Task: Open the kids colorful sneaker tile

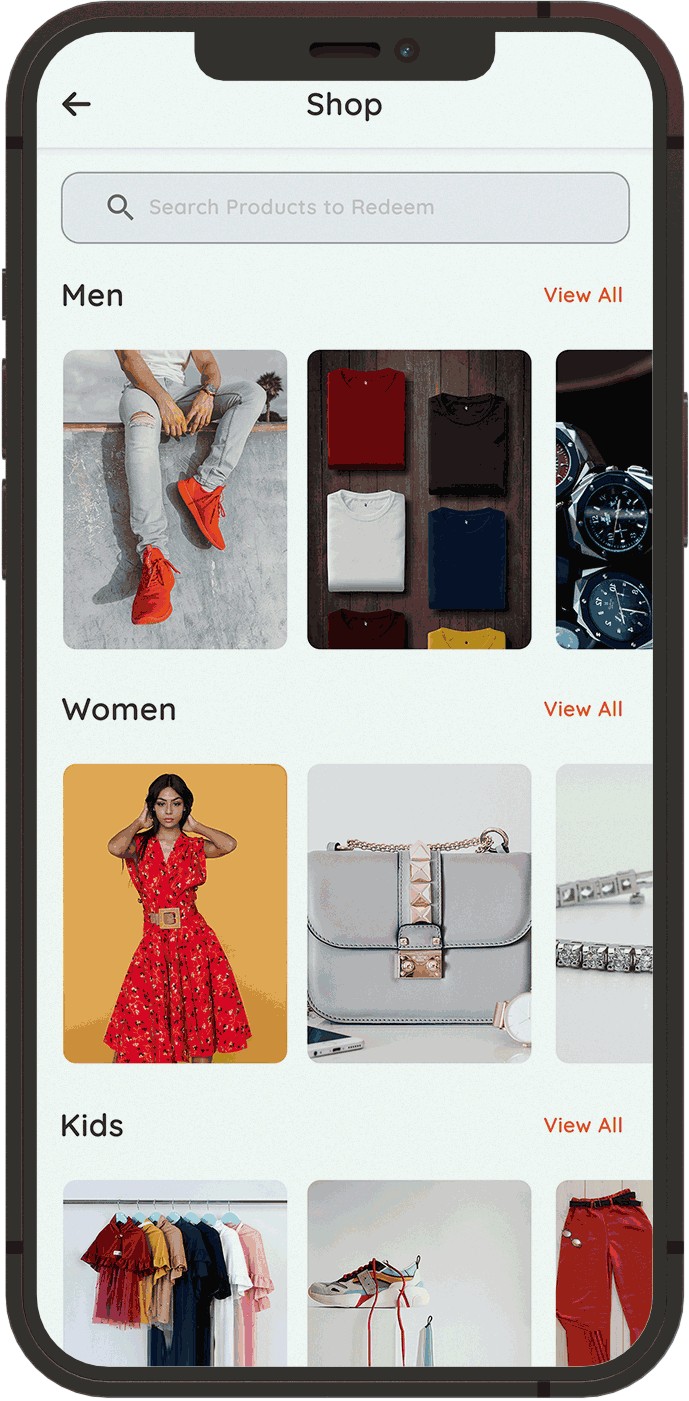Action: 419,1272
